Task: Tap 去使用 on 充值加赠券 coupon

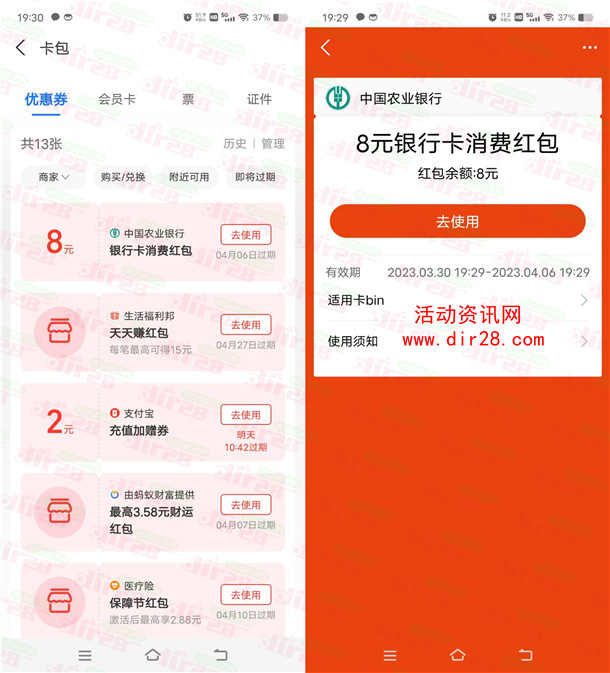Action: (245, 415)
